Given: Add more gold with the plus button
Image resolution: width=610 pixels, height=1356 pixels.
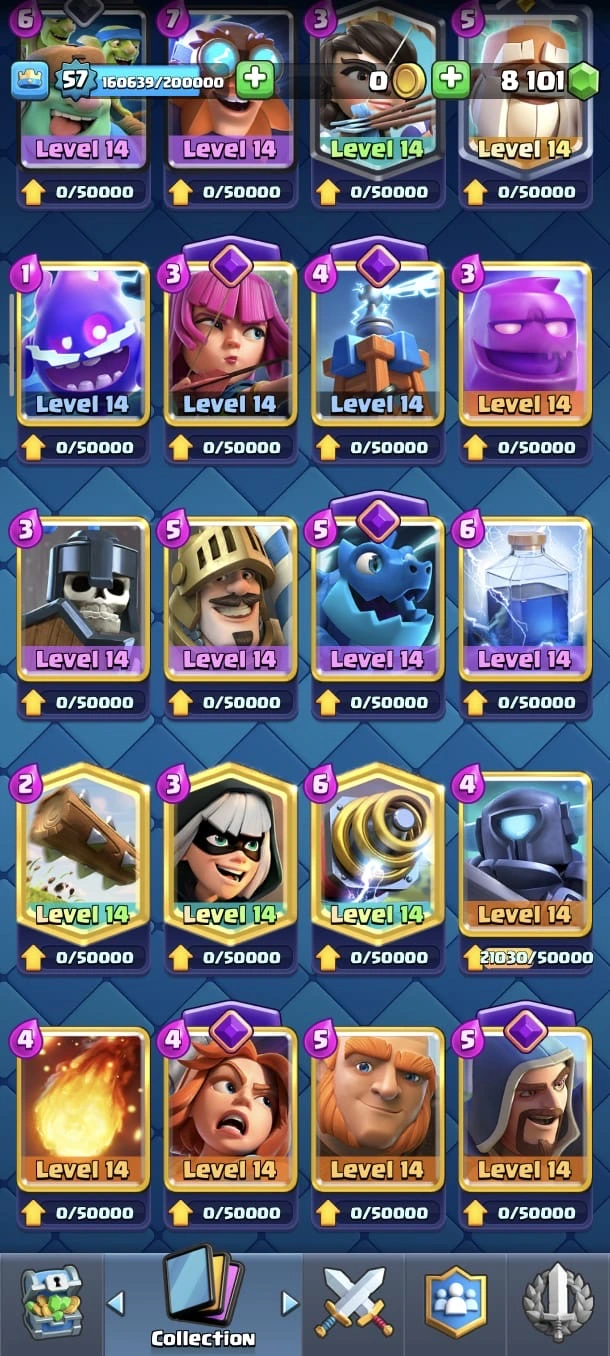Looking at the screenshot, I should [x=451, y=80].
